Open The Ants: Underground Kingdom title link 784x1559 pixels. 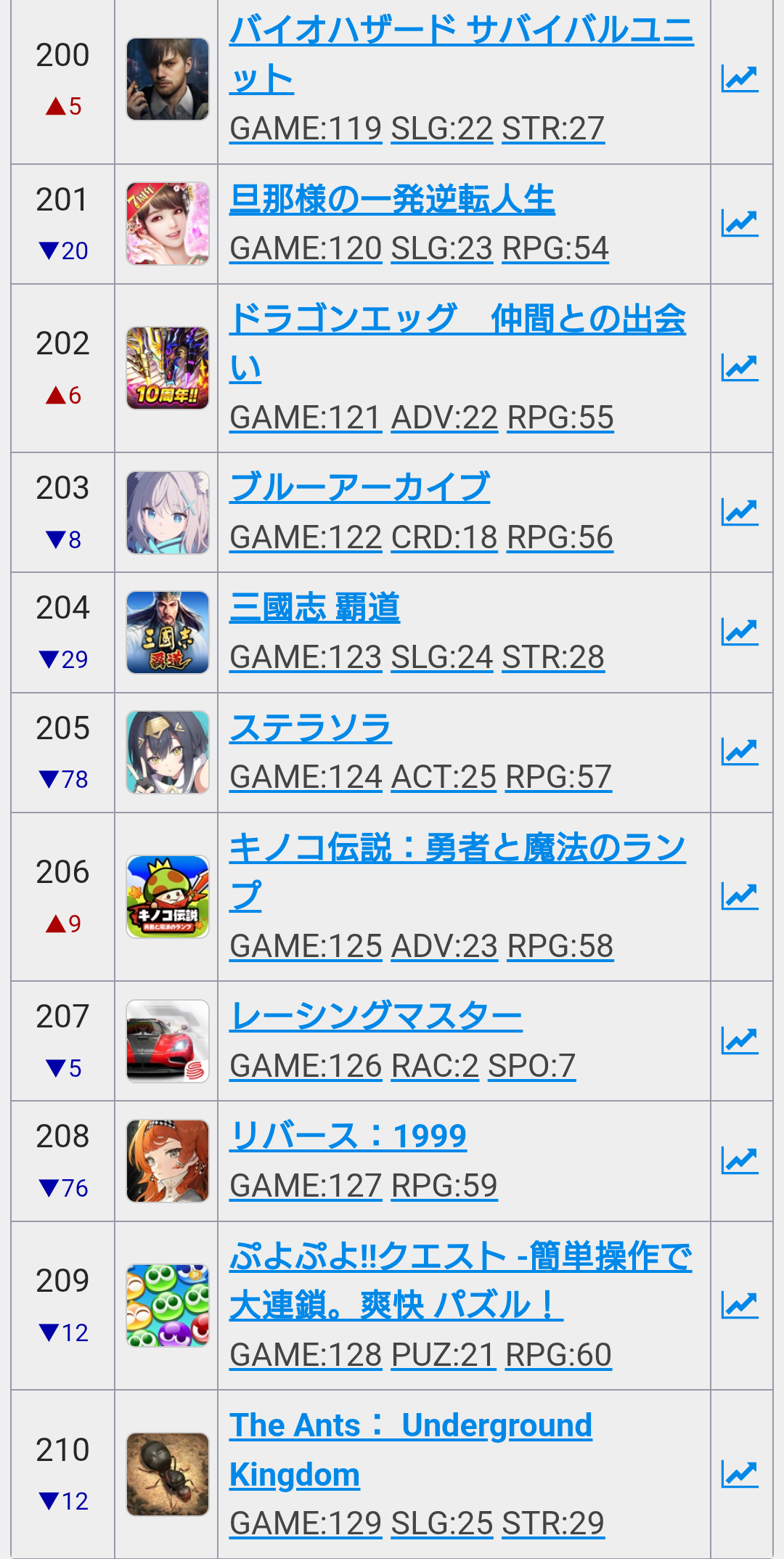(410, 1425)
